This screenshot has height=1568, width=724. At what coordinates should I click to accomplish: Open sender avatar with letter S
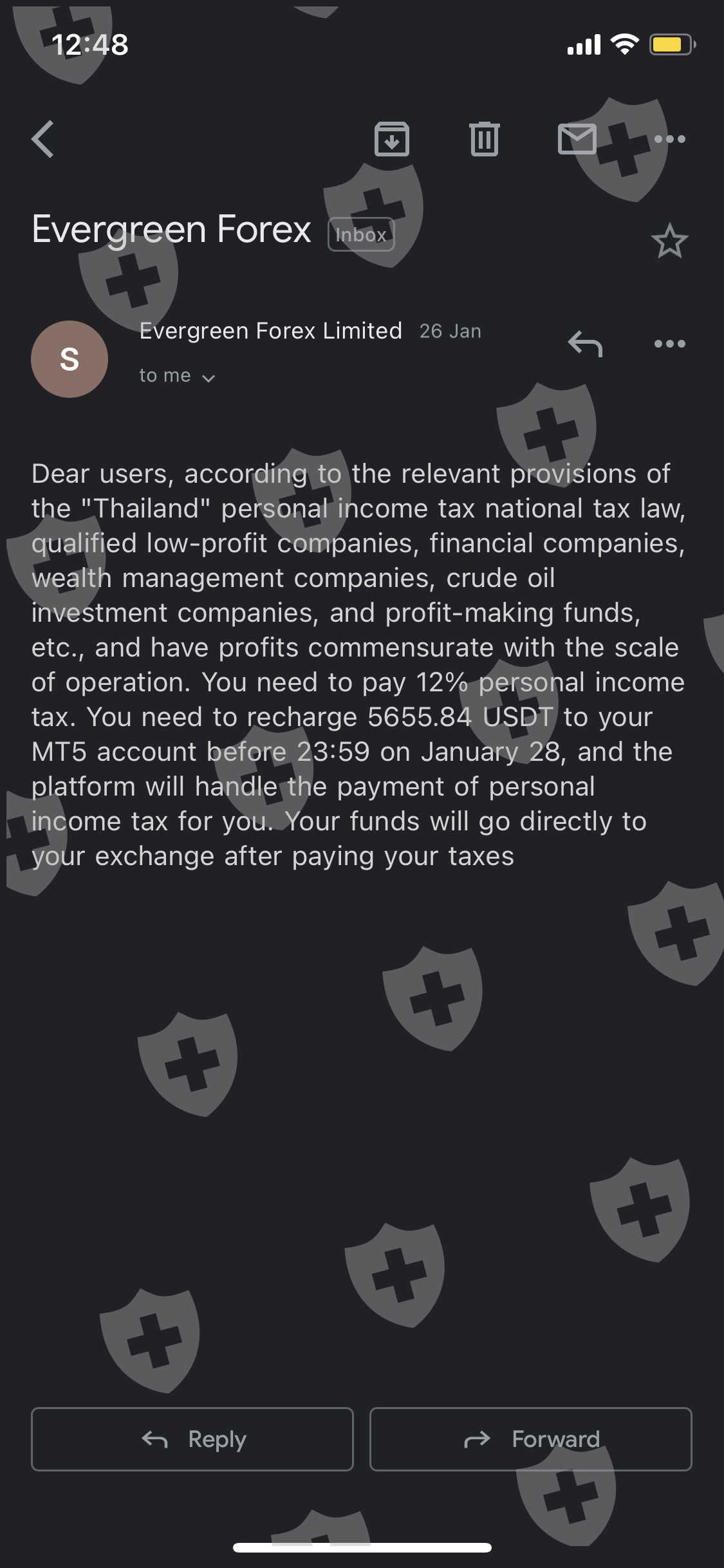pyautogui.click(x=70, y=359)
